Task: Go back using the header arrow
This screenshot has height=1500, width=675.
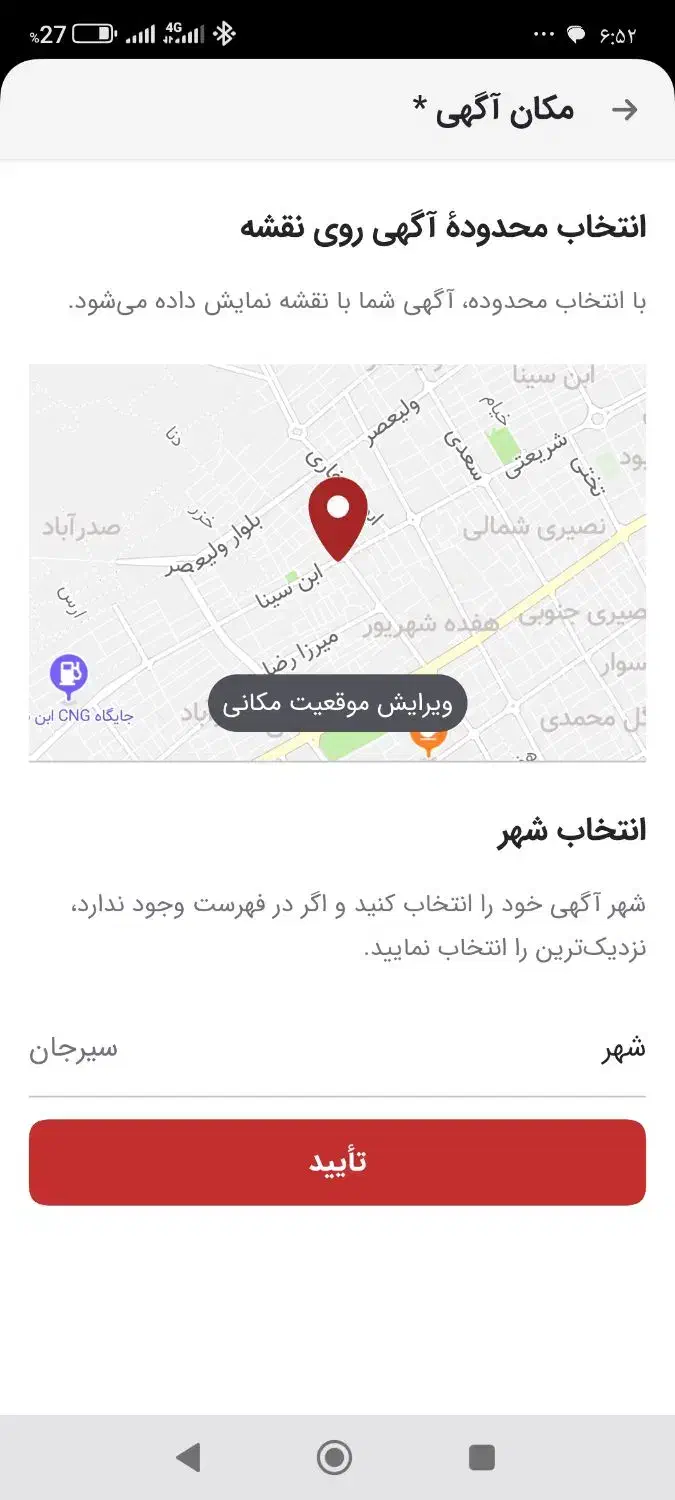Action: click(x=625, y=110)
